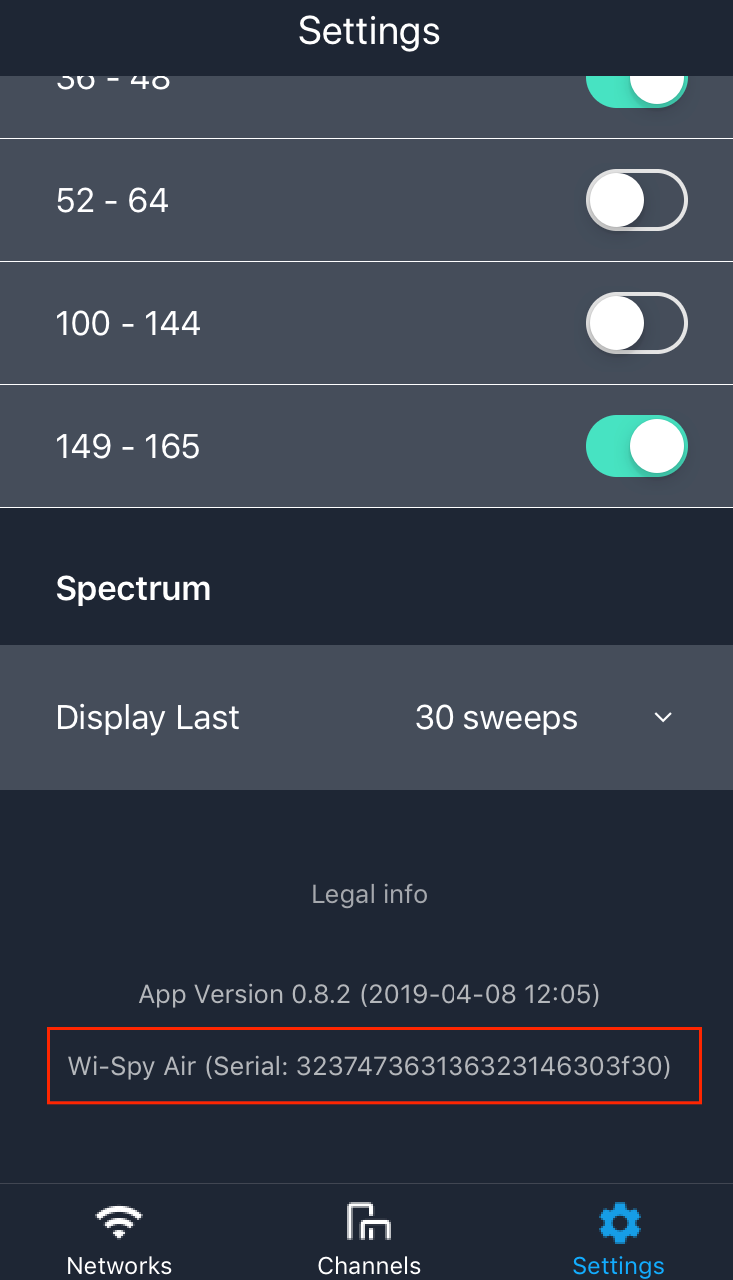Select the Settings tab
Screen dimensions: 733x1280
pyautogui.click(x=618, y=1240)
